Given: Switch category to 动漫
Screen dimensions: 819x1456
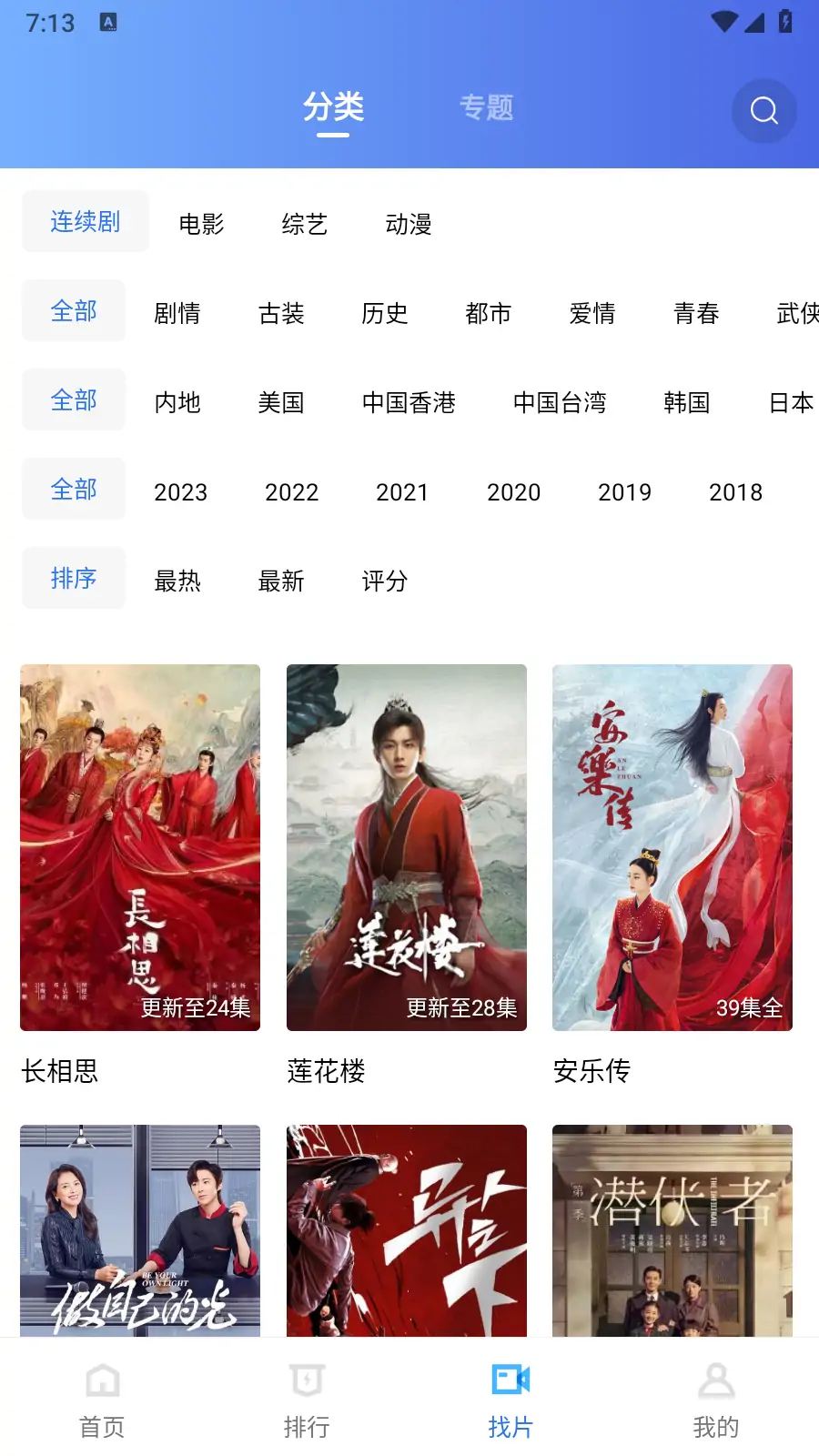Looking at the screenshot, I should (409, 225).
